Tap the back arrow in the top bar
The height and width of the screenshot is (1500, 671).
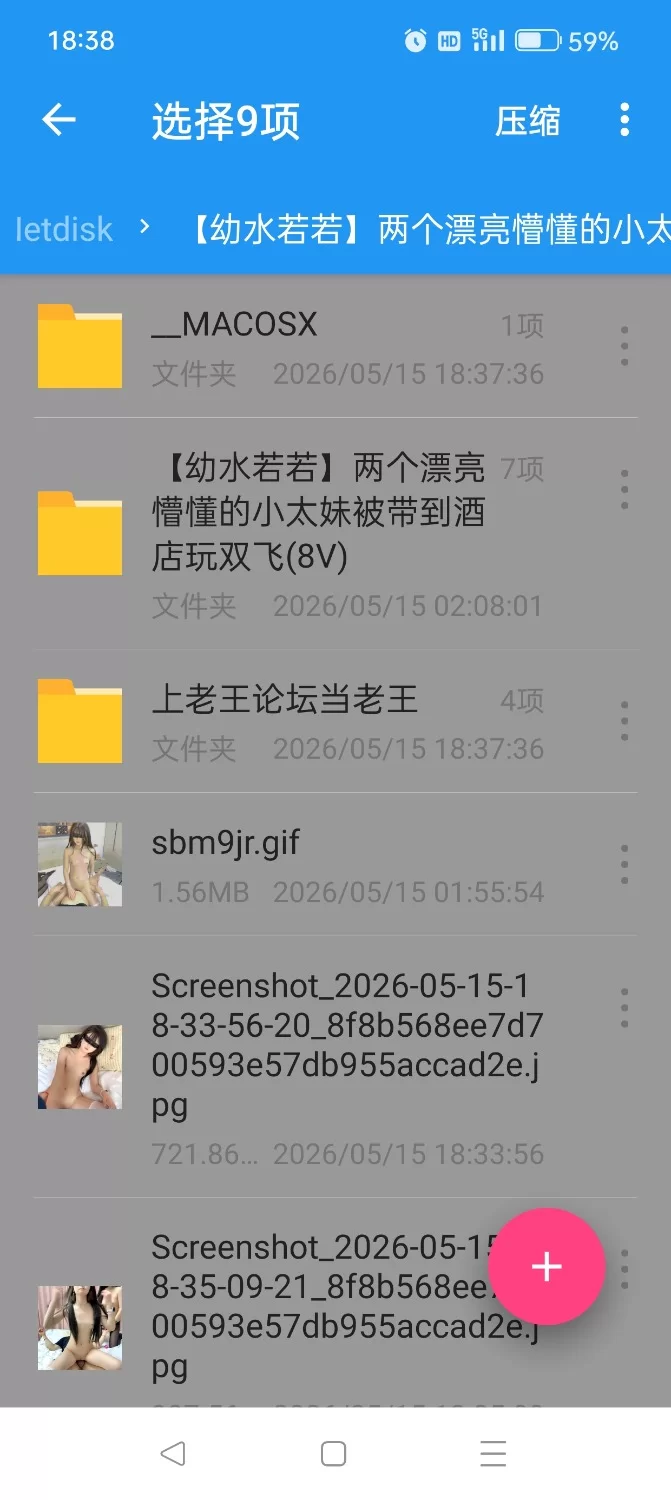click(59, 120)
